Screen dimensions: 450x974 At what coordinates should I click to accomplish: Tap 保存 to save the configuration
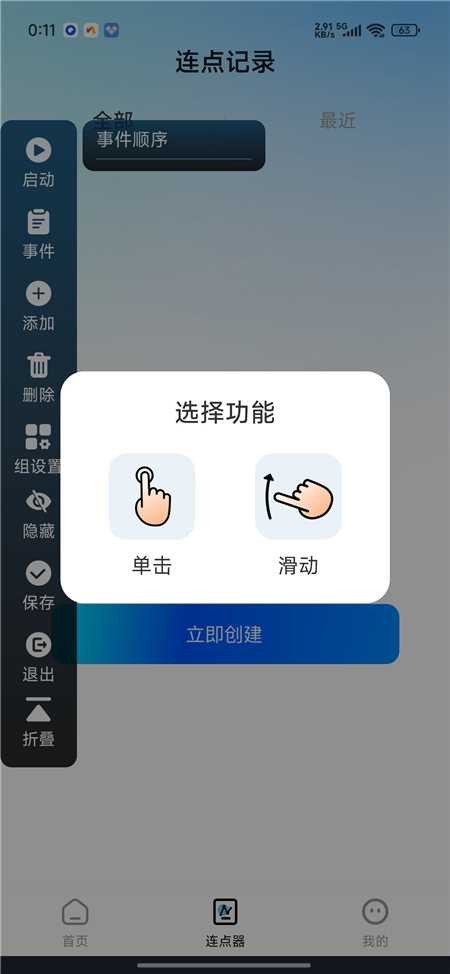39,586
